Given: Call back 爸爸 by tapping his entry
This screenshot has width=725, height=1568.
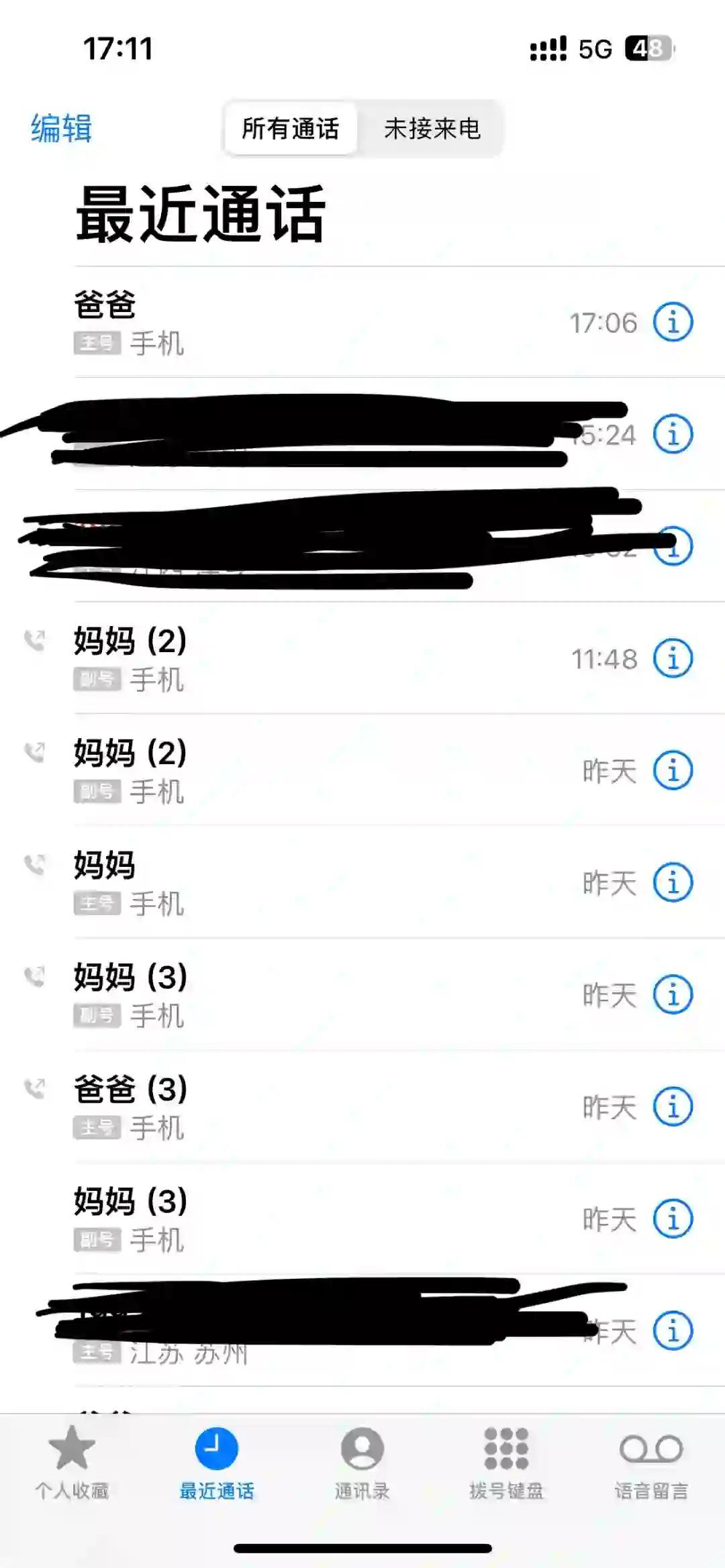Looking at the screenshot, I should pyautogui.click(x=302, y=322).
